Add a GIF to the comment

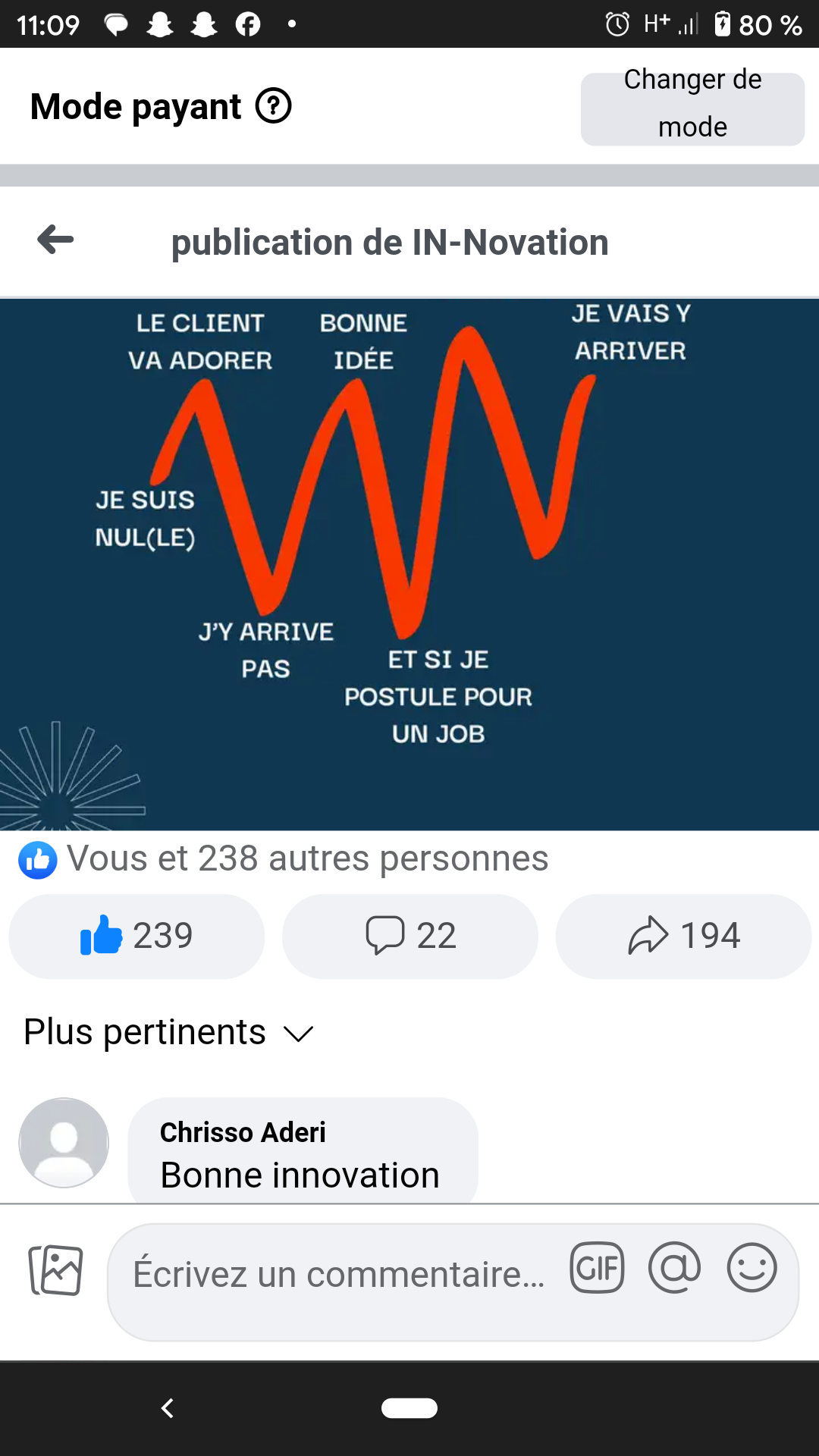coord(598,1268)
